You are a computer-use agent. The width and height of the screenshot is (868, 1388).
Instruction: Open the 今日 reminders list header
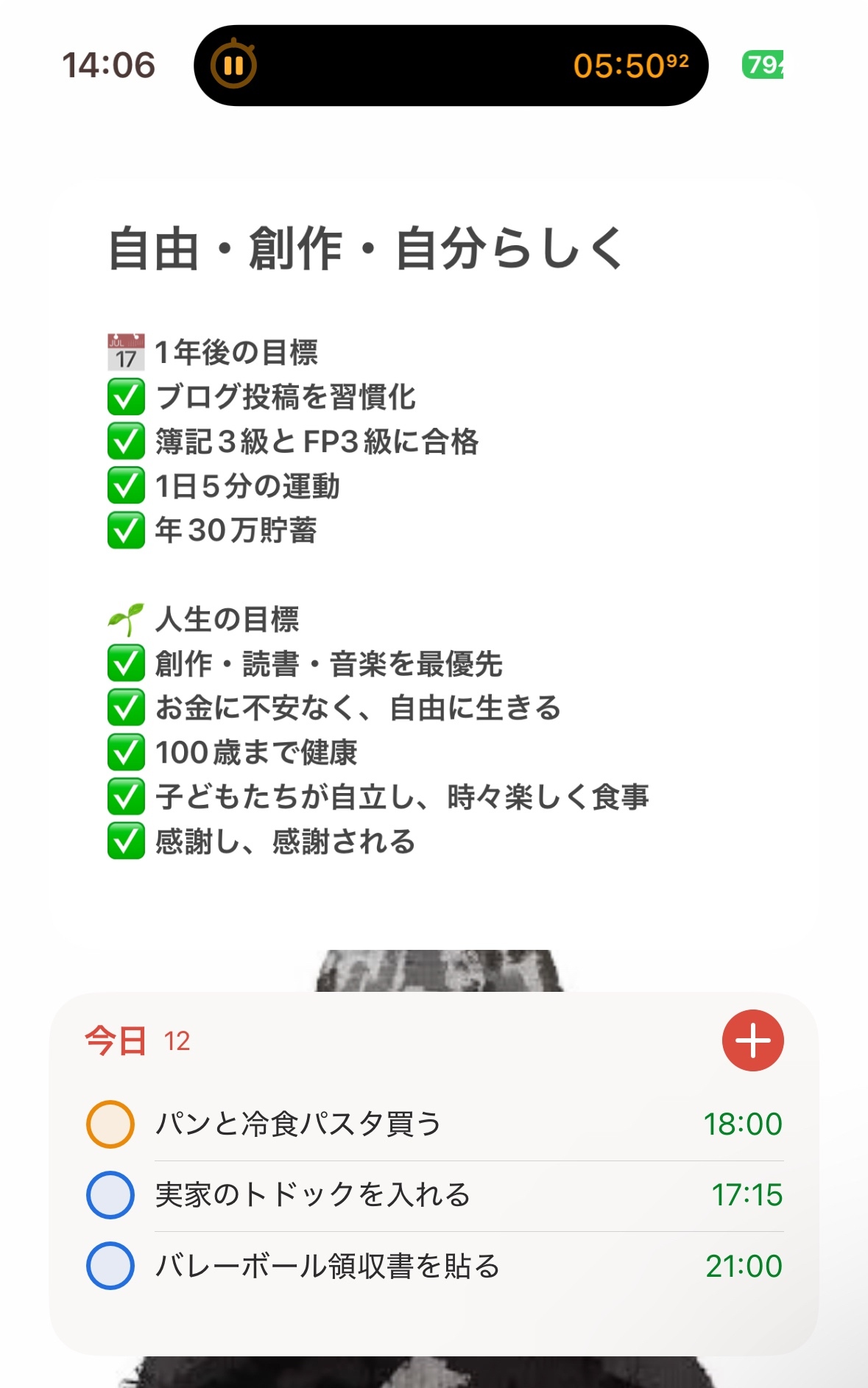116,1041
